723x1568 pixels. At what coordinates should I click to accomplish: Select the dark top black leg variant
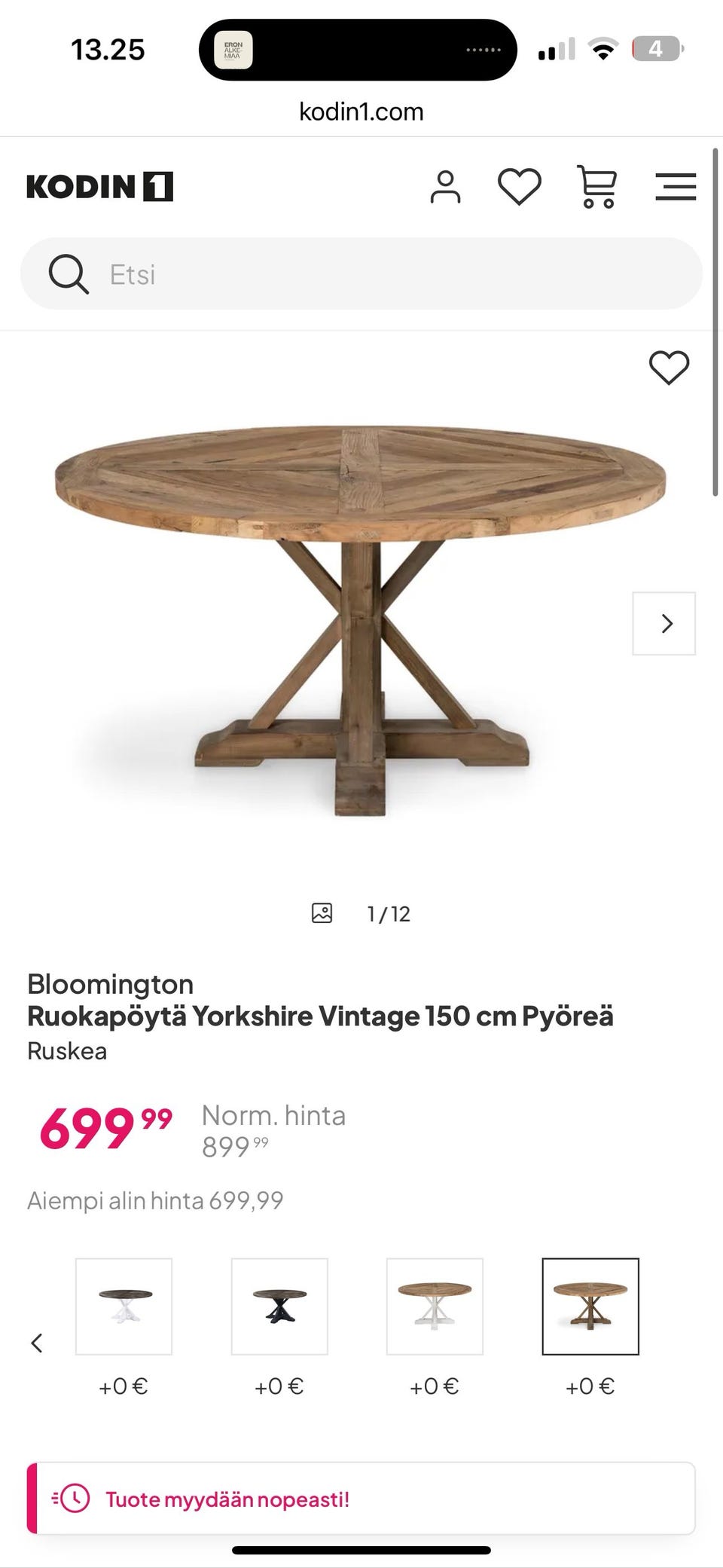click(279, 1306)
